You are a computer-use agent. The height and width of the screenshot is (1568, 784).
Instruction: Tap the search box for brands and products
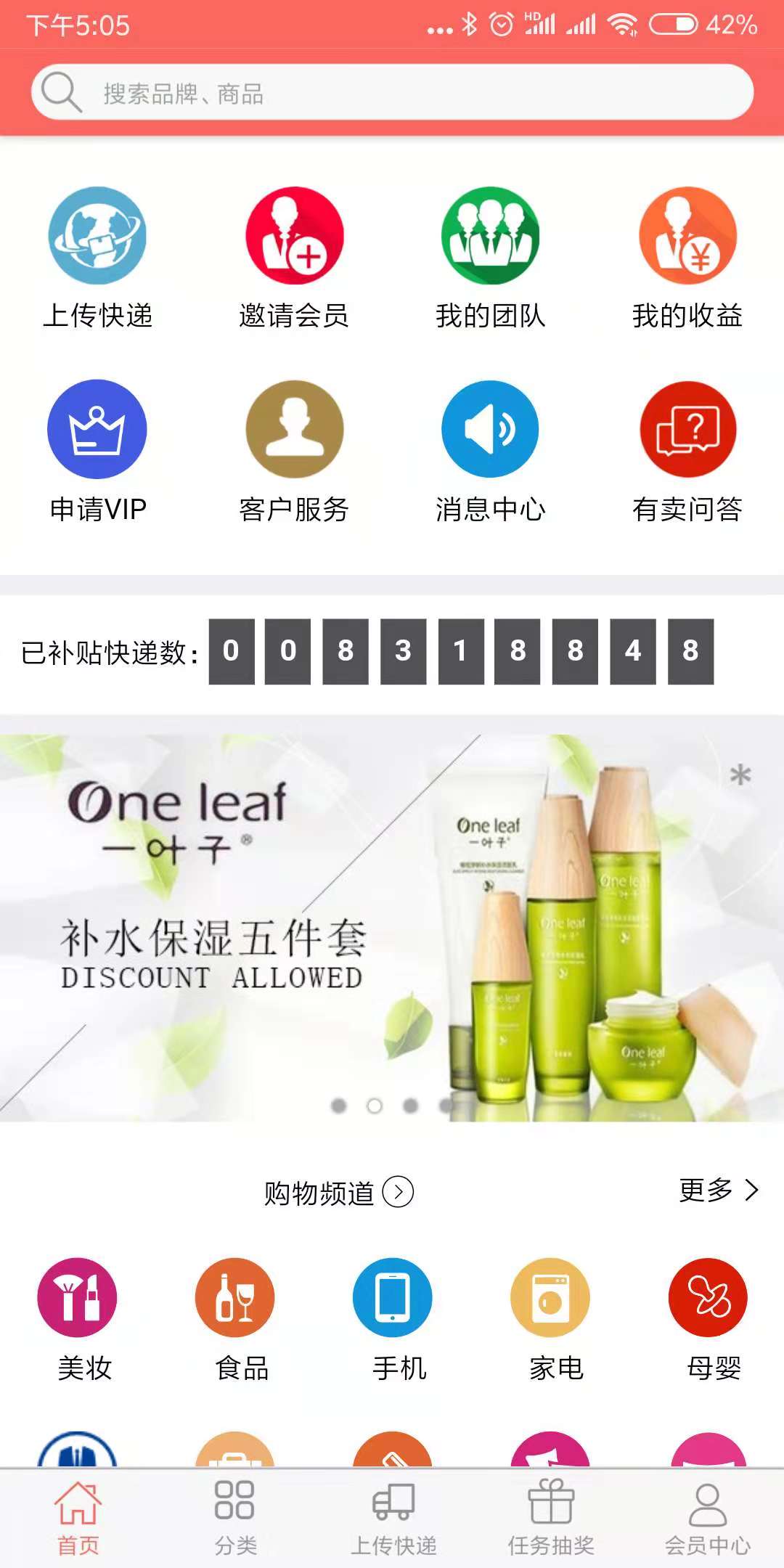(x=392, y=93)
